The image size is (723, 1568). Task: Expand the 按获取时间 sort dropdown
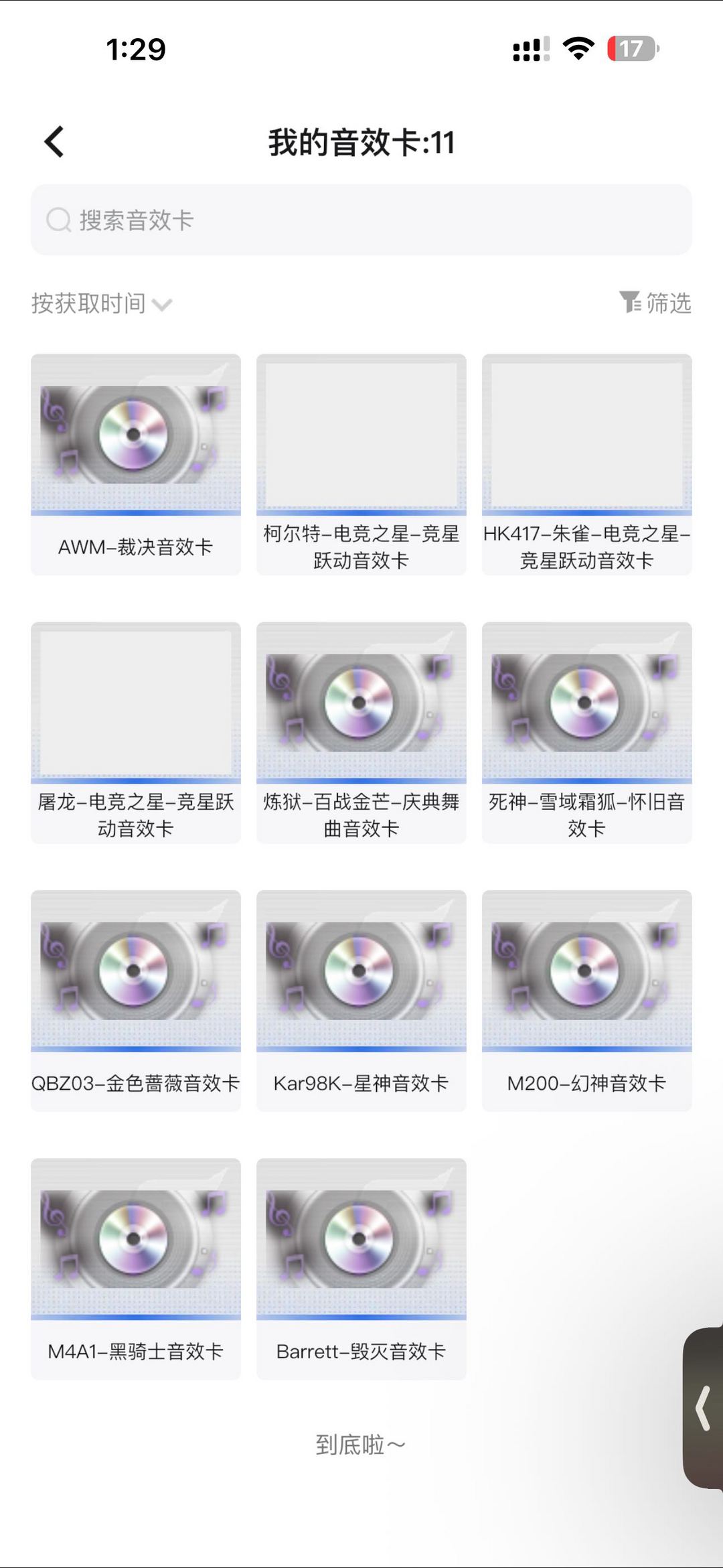point(100,303)
